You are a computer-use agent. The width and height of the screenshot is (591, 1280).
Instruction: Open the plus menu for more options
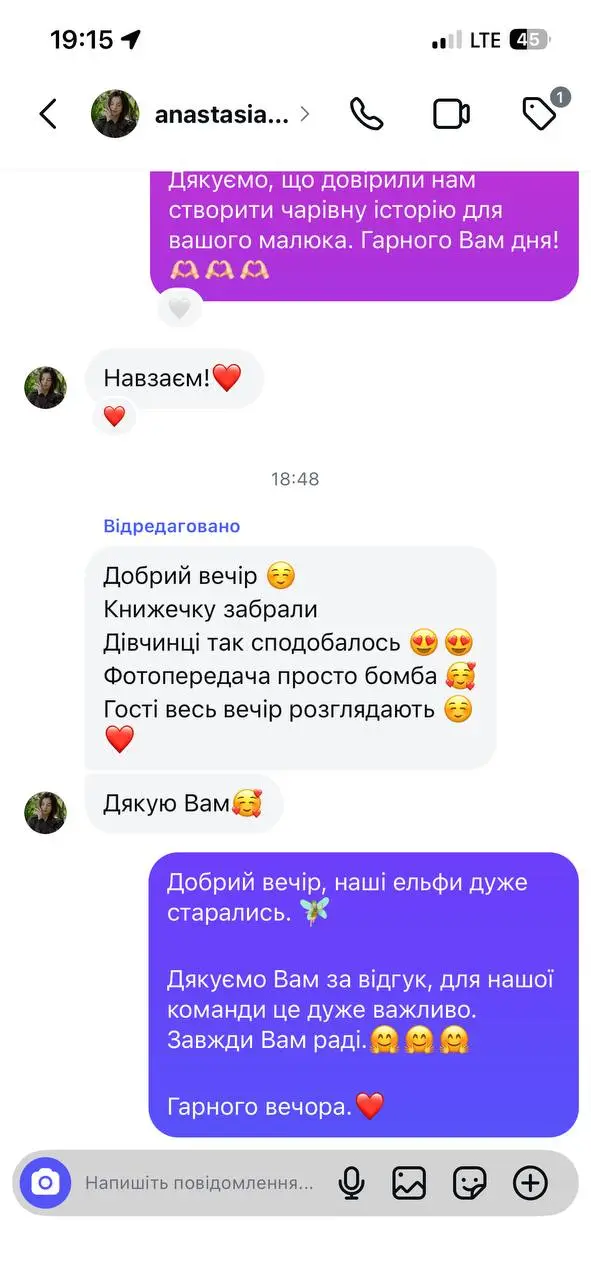pos(530,1184)
